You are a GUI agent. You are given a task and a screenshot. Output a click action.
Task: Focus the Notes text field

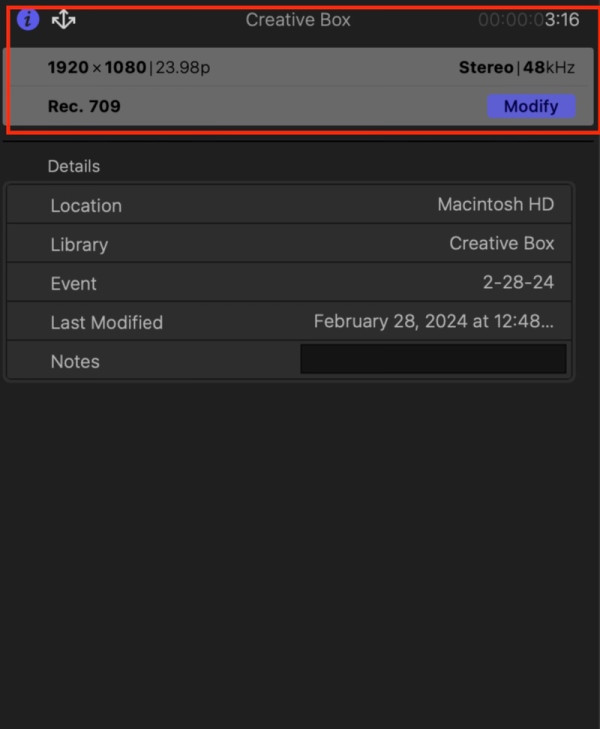(433, 360)
